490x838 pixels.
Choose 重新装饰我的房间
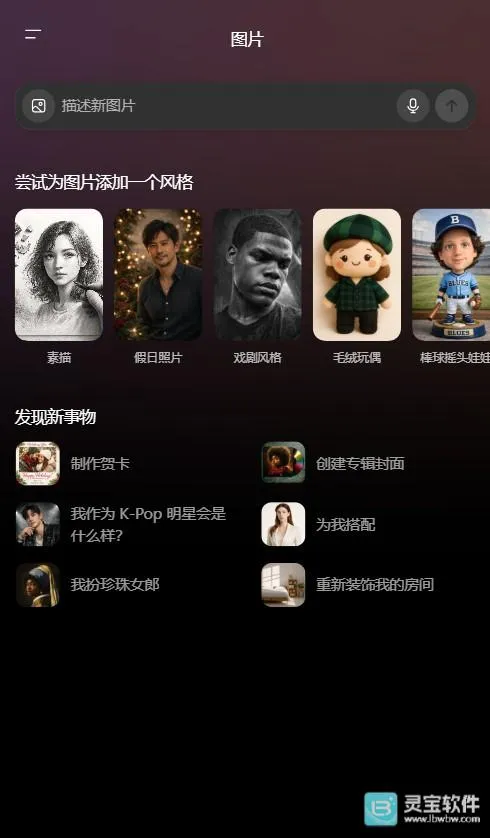click(347, 585)
